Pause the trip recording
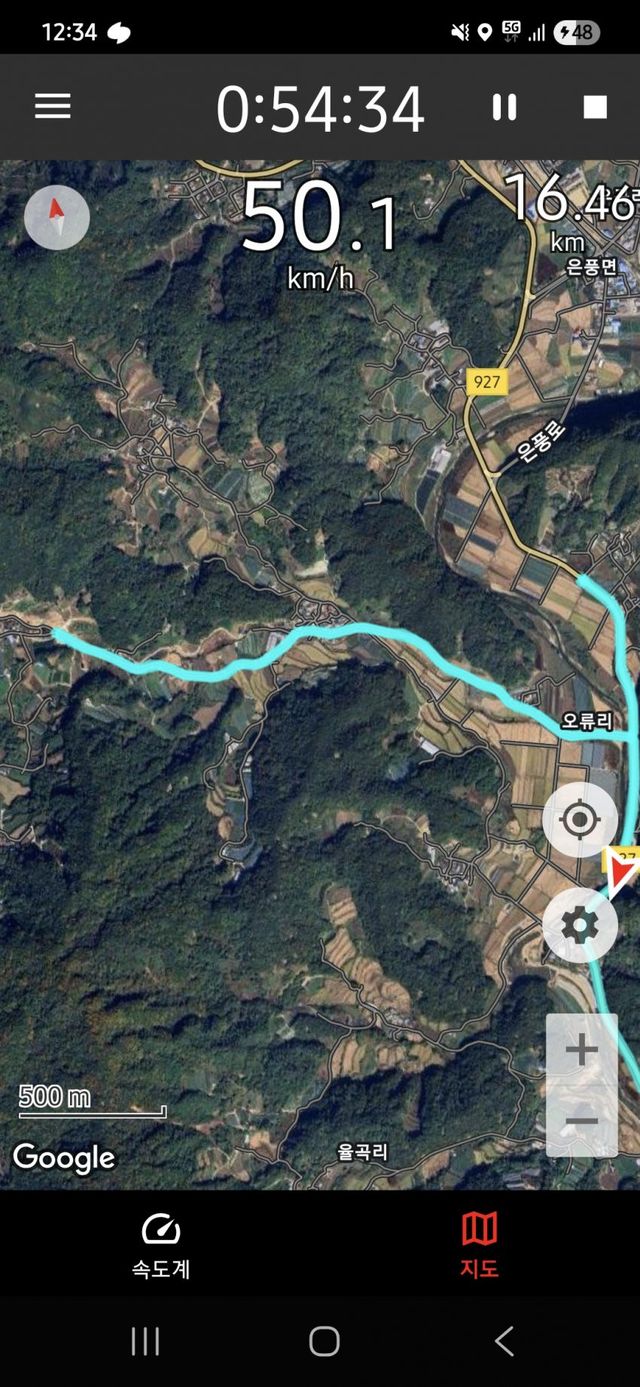 click(504, 107)
